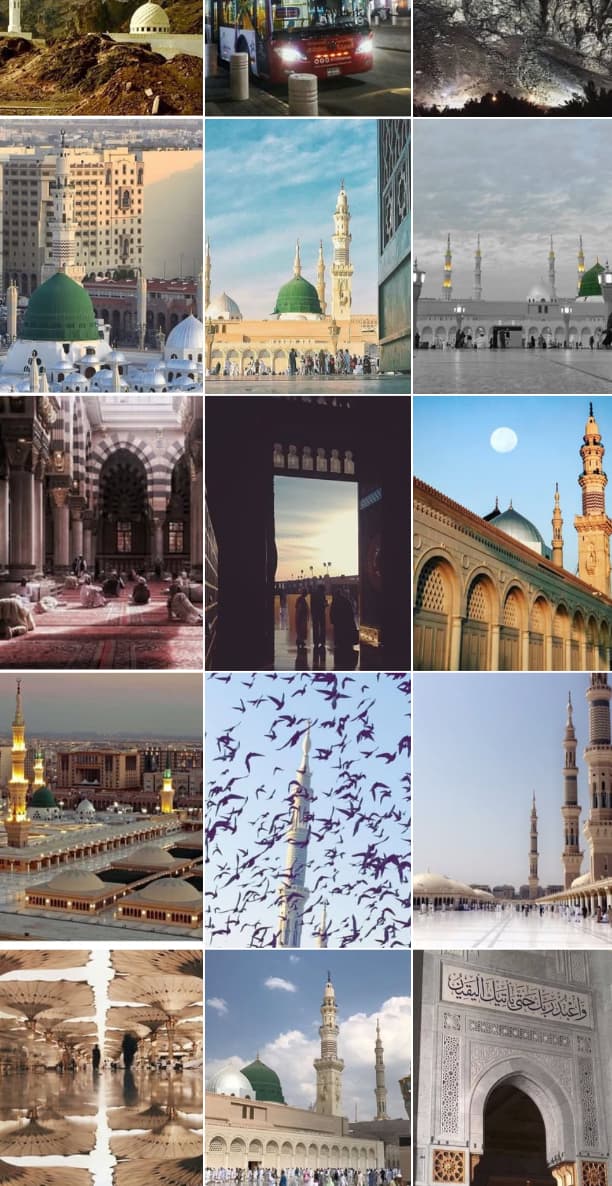Open photo of green dome beside tall hotel buildings
The height and width of the screenshot is (1186, 612).
[101, 256]
